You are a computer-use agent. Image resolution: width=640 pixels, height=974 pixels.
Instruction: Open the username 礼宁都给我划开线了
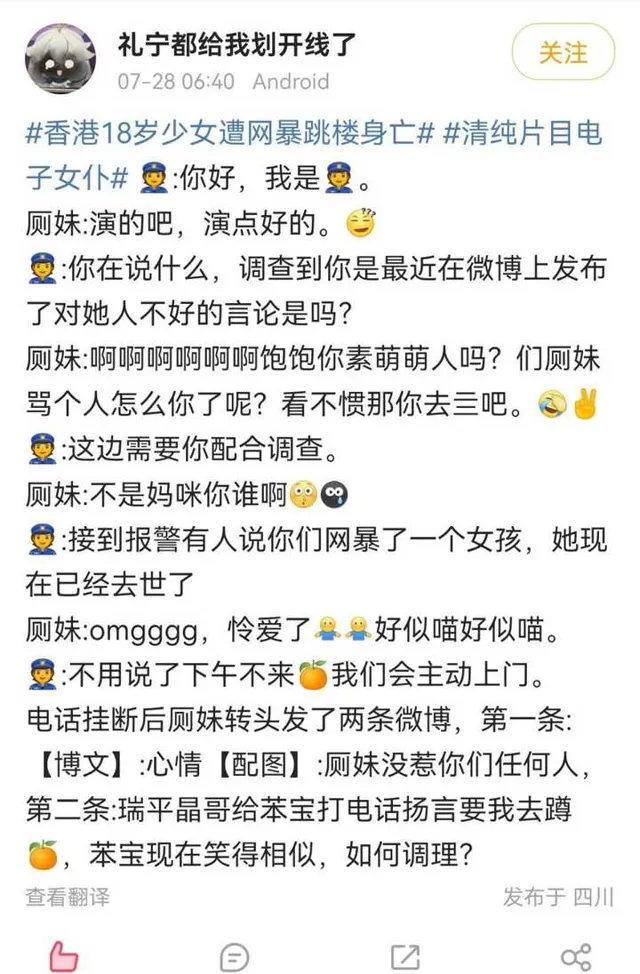coord(236,43)
